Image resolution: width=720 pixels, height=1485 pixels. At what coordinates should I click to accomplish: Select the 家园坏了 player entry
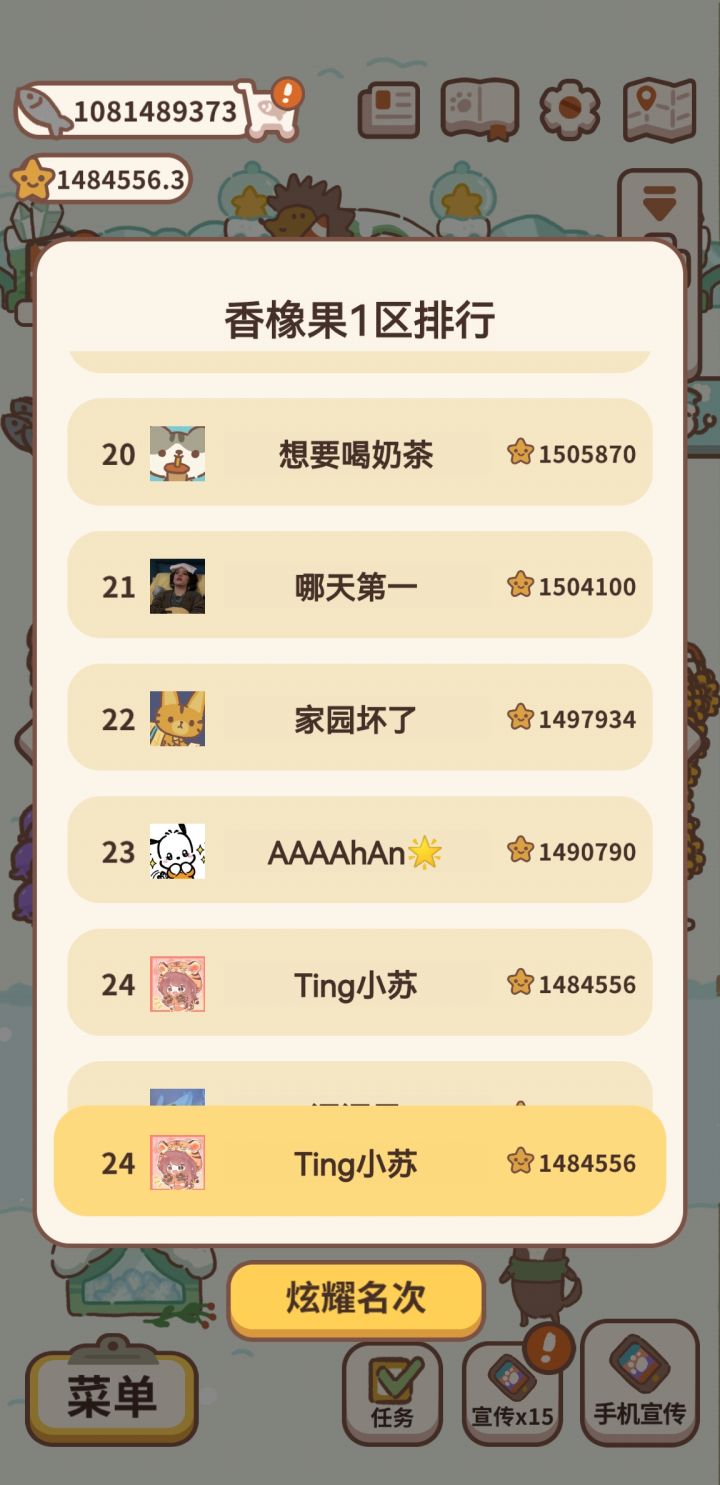click(x=358, y=718)
